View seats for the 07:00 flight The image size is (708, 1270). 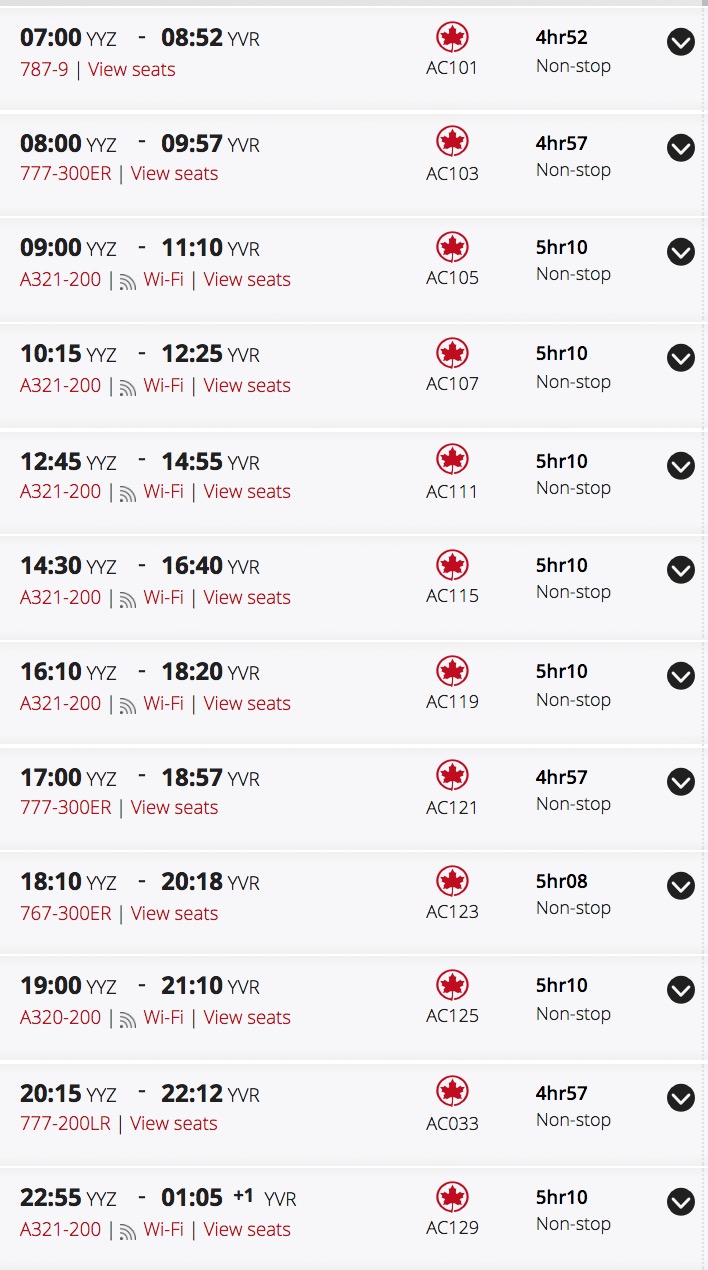(x=132, y=69)
